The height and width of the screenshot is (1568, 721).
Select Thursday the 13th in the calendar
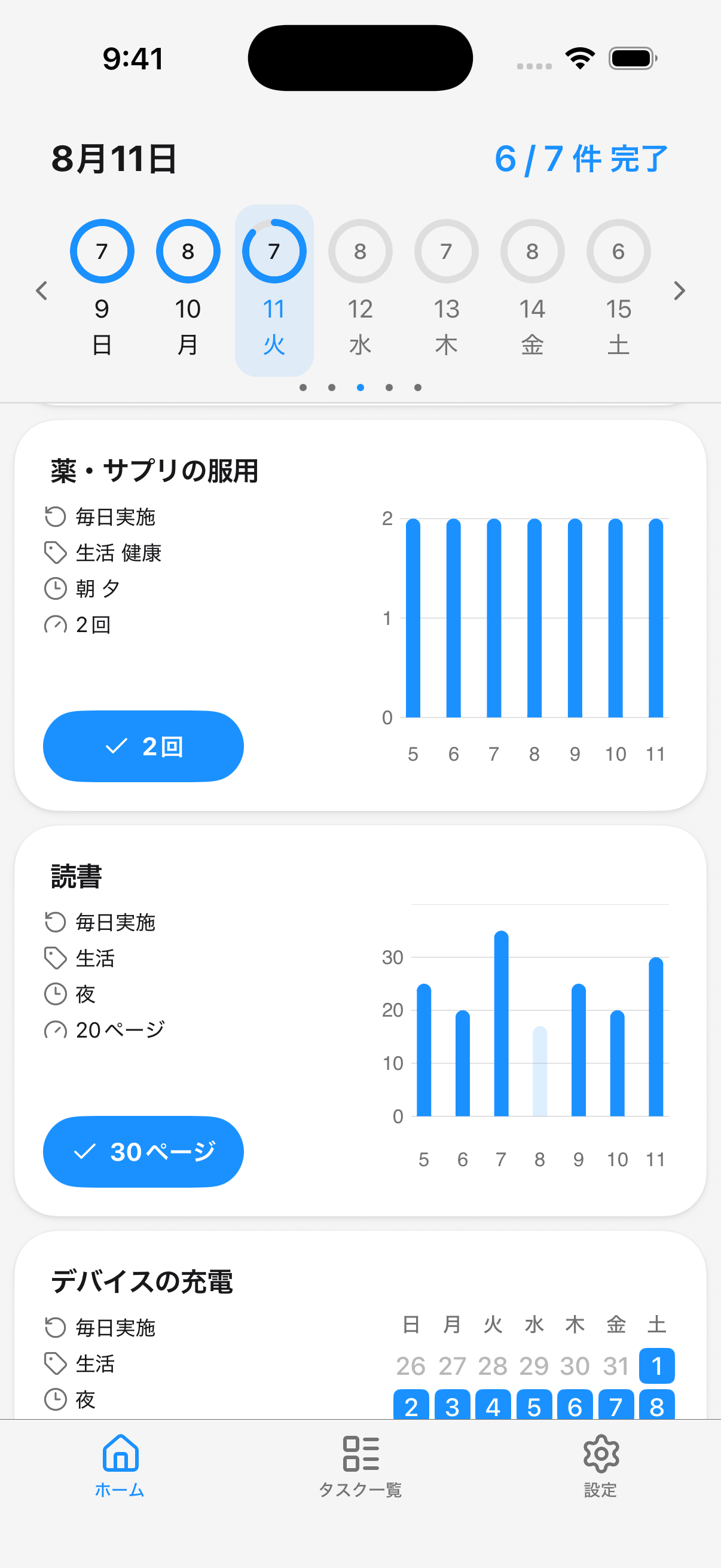click(446, 289)
